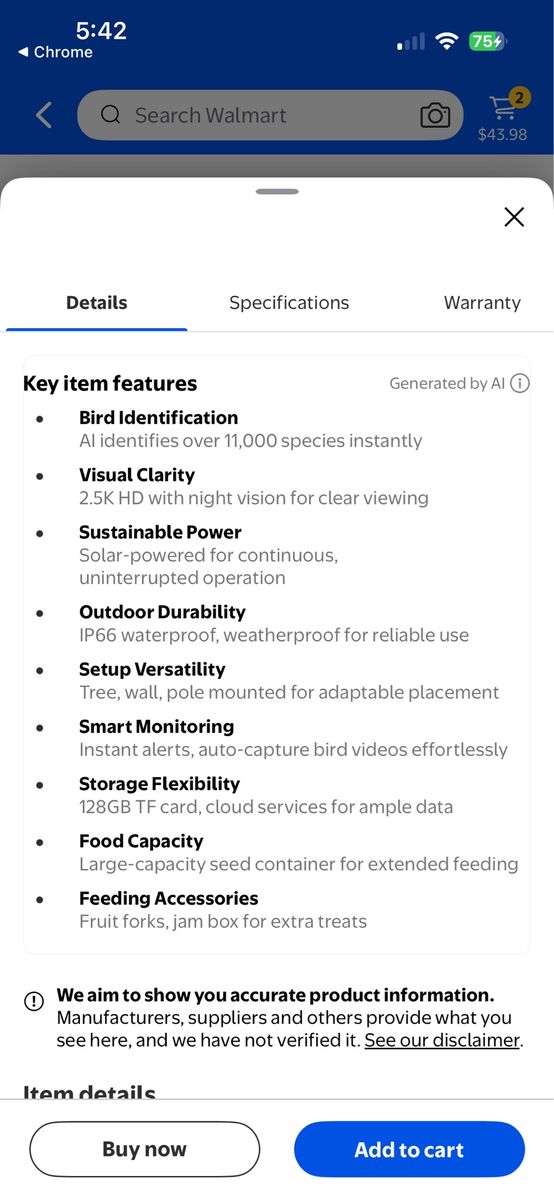Go back with the header arrow
This screenshot has height=1200, width=554.
point(43,115)
